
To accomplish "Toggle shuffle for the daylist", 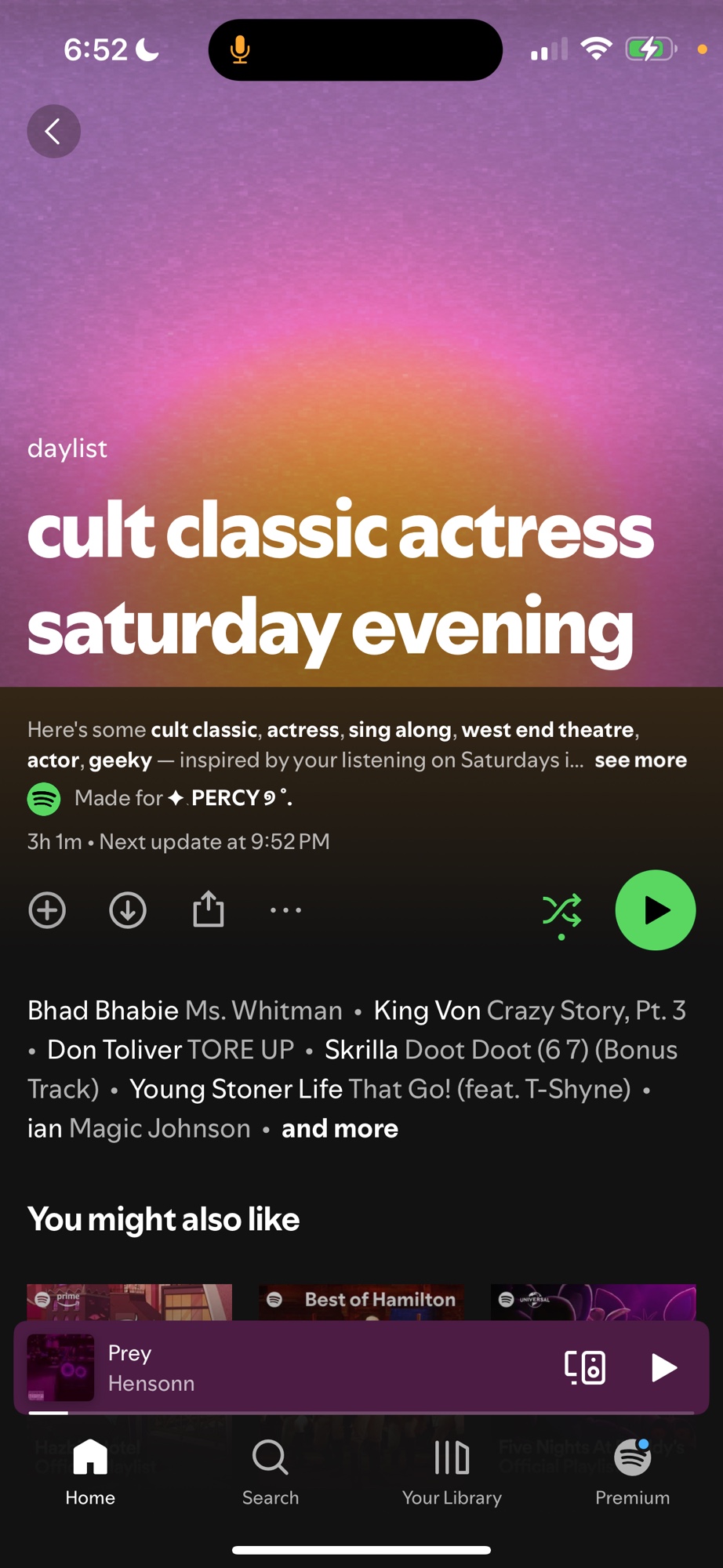I will (x=561, y=912).
